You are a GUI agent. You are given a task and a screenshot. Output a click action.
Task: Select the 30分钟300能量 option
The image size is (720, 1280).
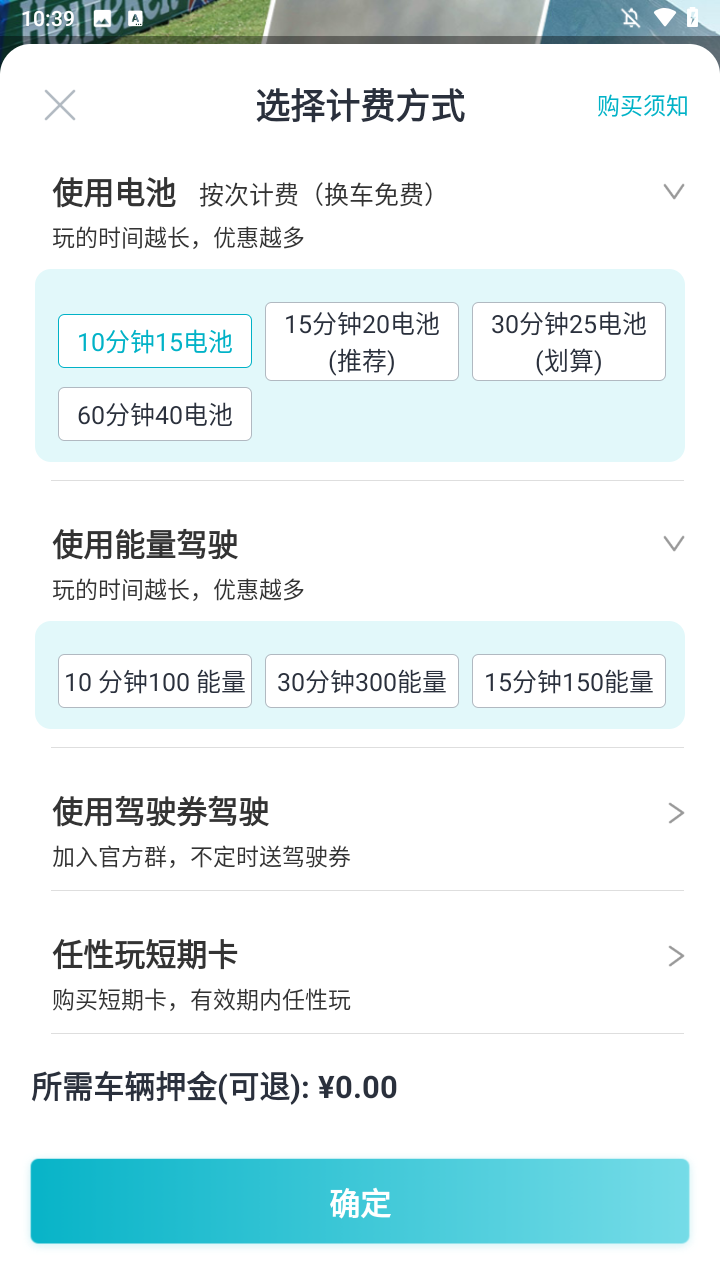pos(361,681)
